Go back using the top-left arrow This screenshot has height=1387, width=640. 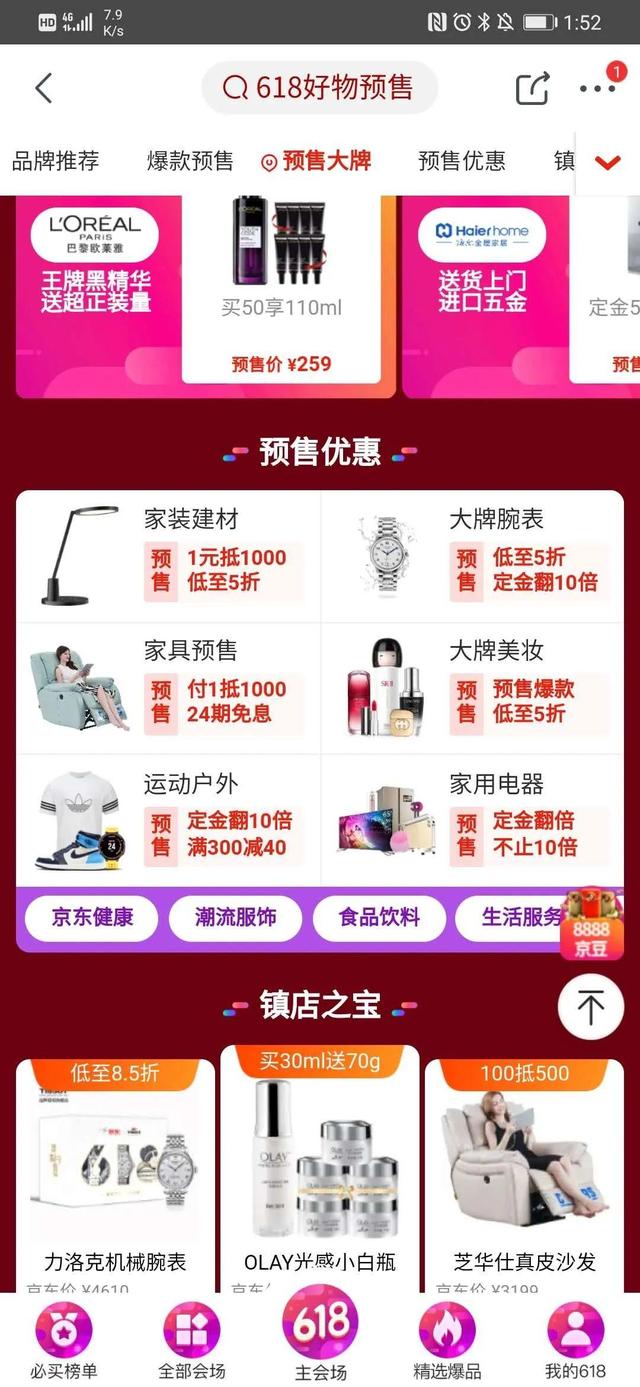coord(43,88)
